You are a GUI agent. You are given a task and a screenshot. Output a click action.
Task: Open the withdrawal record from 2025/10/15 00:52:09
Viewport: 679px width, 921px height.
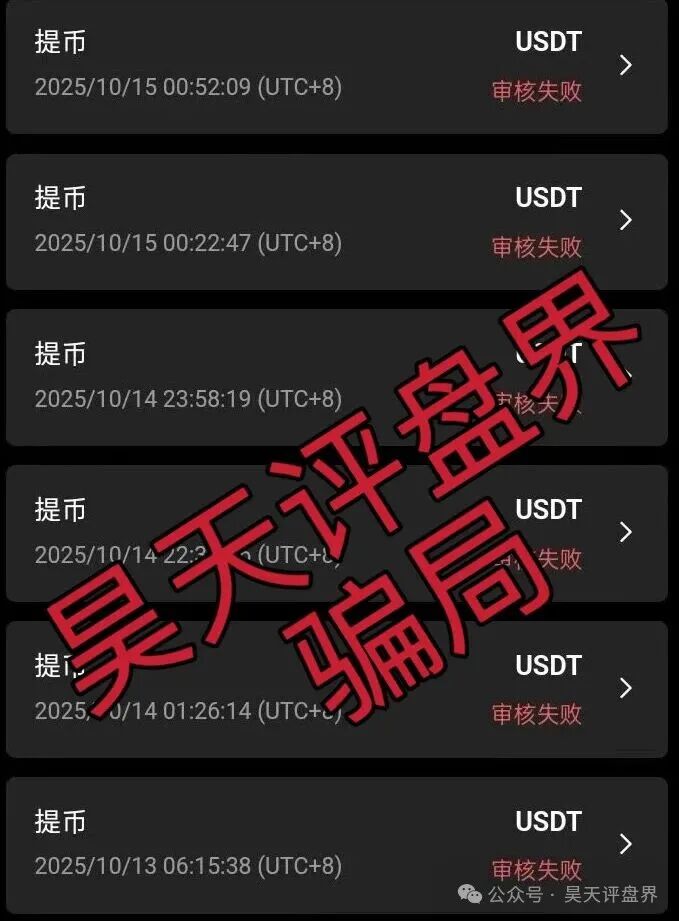click(336, 66)
